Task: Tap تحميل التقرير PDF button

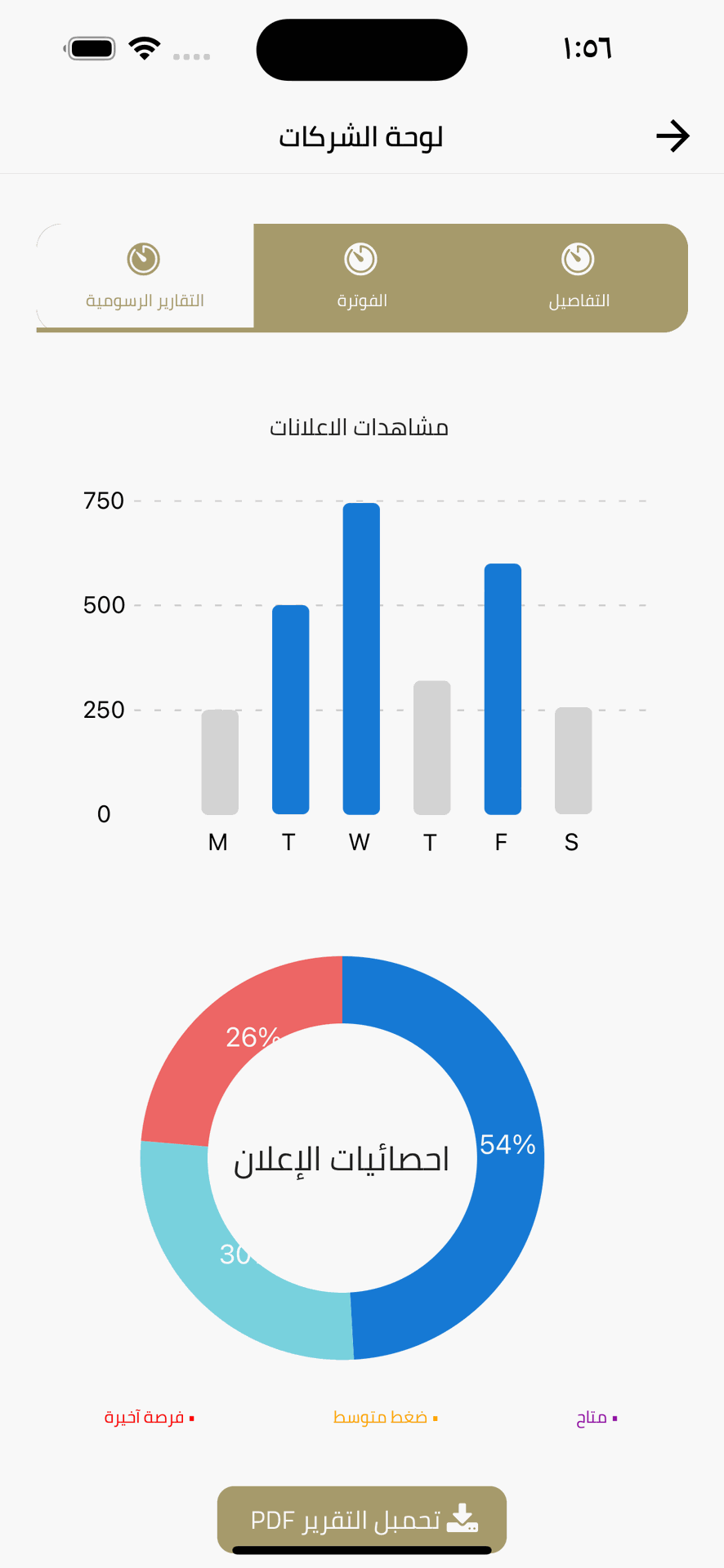Action: [x=361, y=1519]
